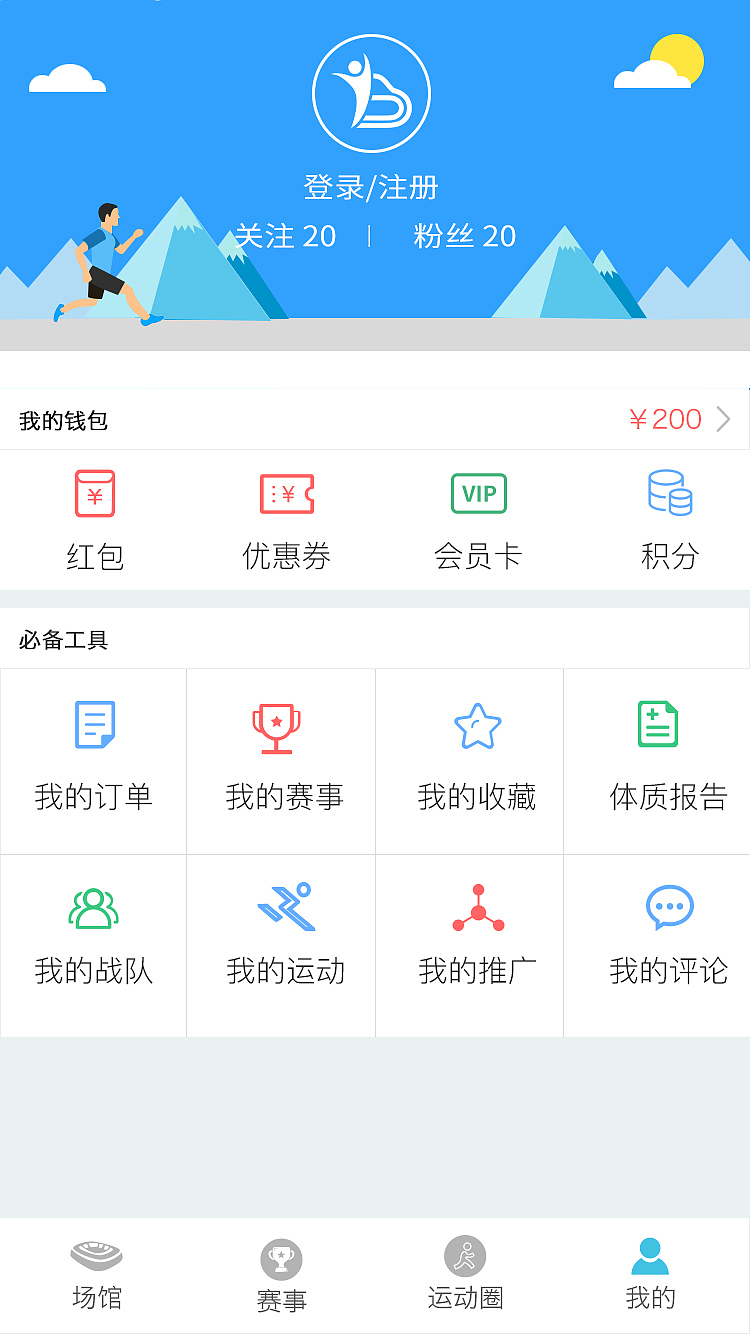750x1334 pixels.
Task: Open the 粉丝 20 followers list
Action: (464, 236)
